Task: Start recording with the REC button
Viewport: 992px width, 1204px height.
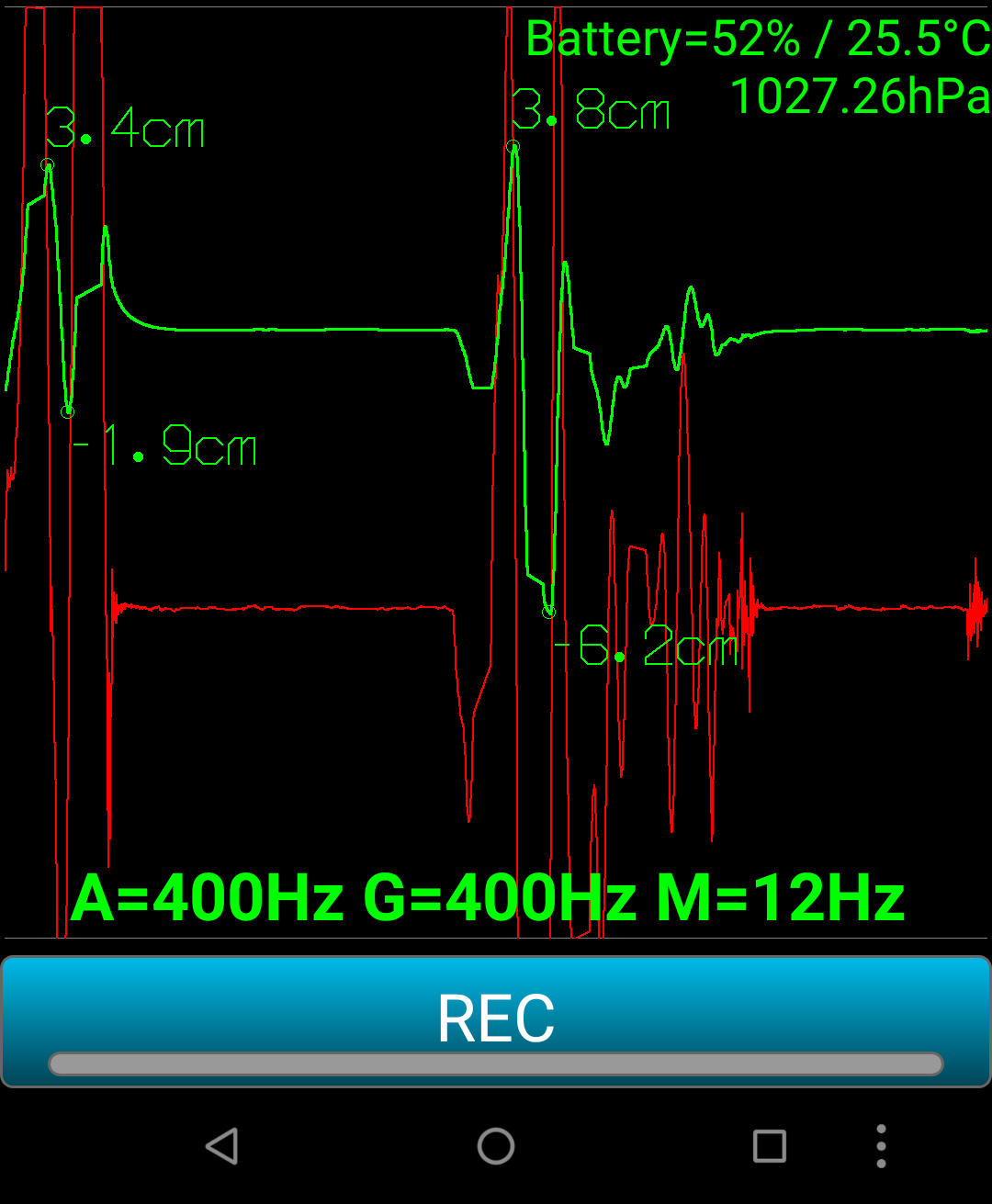Action: [496, 1019]
